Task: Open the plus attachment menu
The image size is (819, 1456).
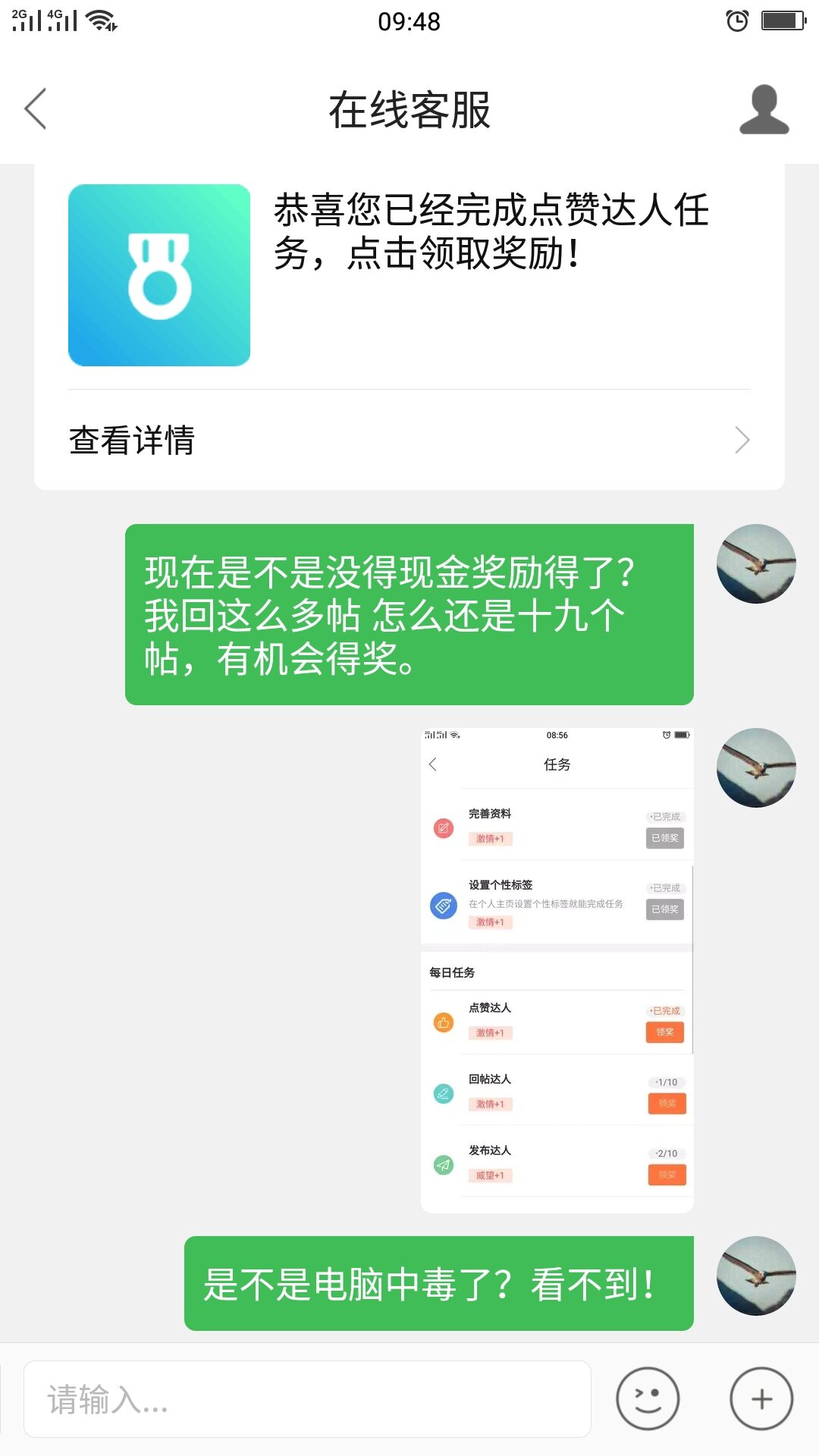Action: (x=761, y=1399)
